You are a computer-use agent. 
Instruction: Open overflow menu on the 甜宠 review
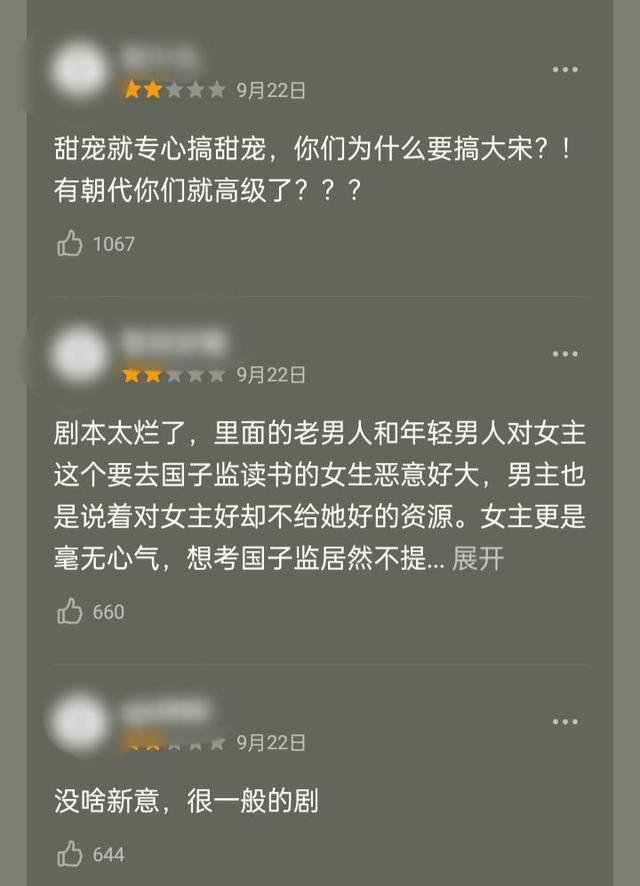click(565, 69)
